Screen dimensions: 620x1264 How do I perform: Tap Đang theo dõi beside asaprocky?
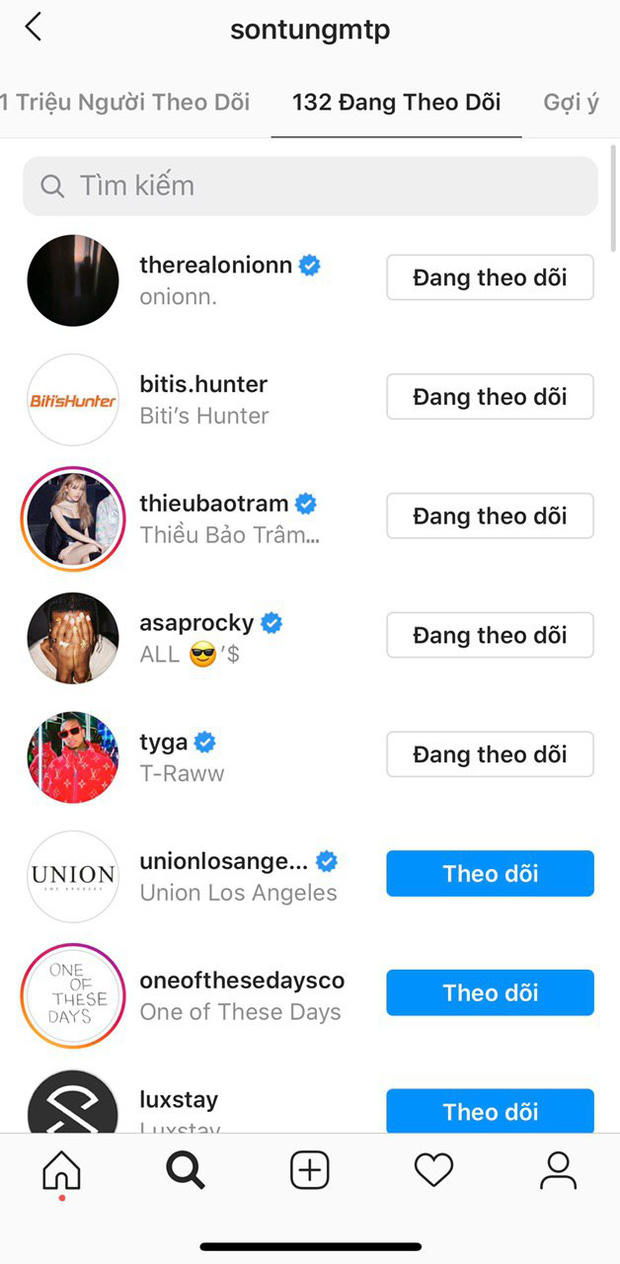490,635
